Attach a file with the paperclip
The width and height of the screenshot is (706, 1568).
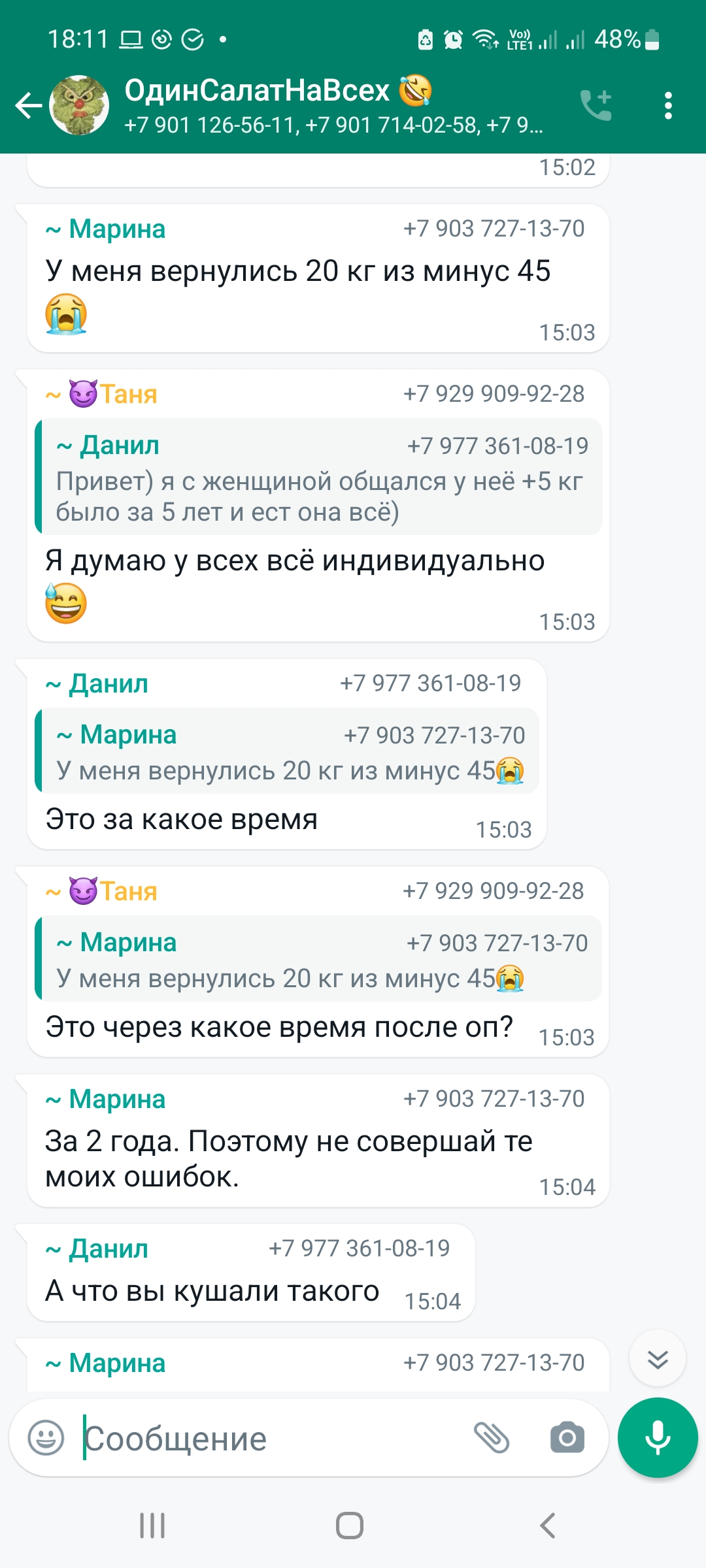[x=492, y=1438]
